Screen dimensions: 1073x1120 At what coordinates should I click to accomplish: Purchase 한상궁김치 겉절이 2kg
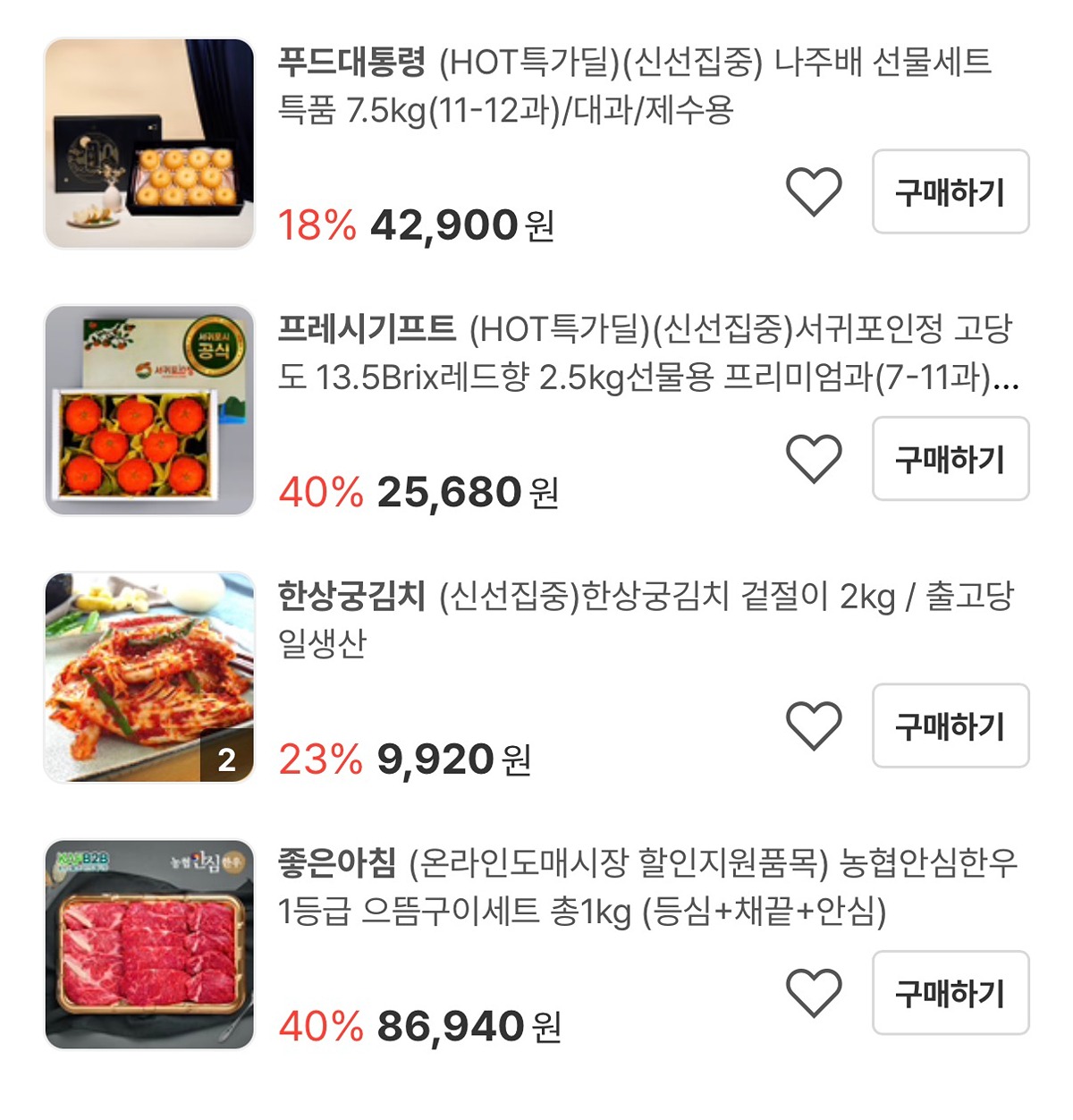950,725
